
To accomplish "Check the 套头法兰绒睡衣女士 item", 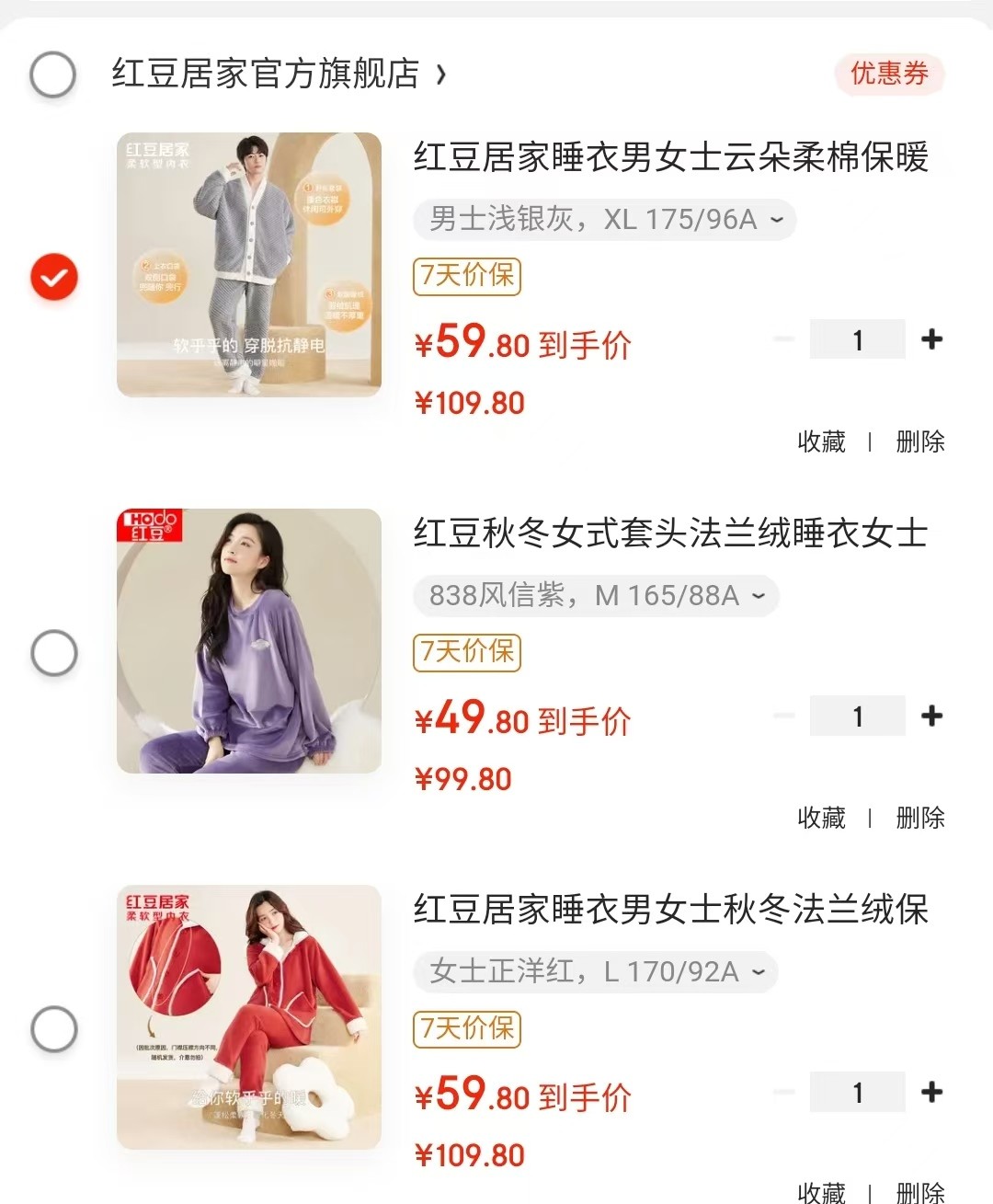I will [x=54, y=653].
